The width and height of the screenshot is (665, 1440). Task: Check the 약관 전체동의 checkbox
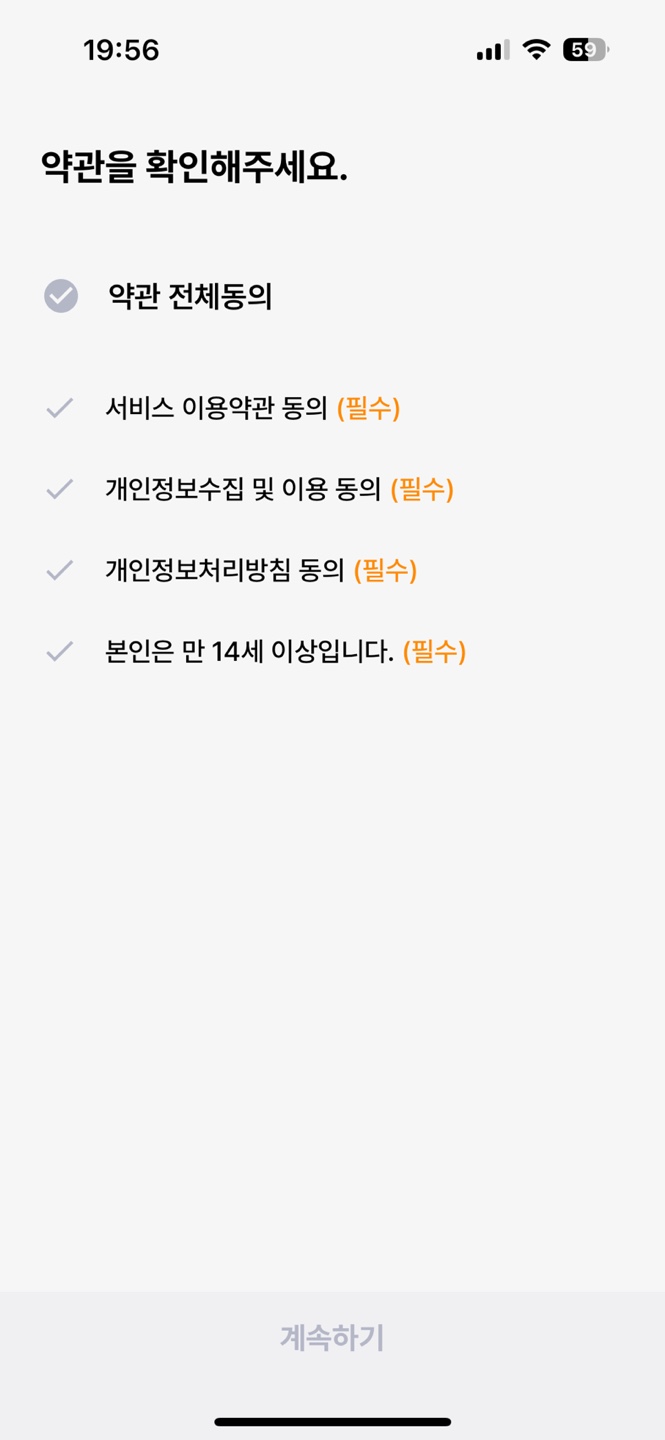tap(61, 296)
